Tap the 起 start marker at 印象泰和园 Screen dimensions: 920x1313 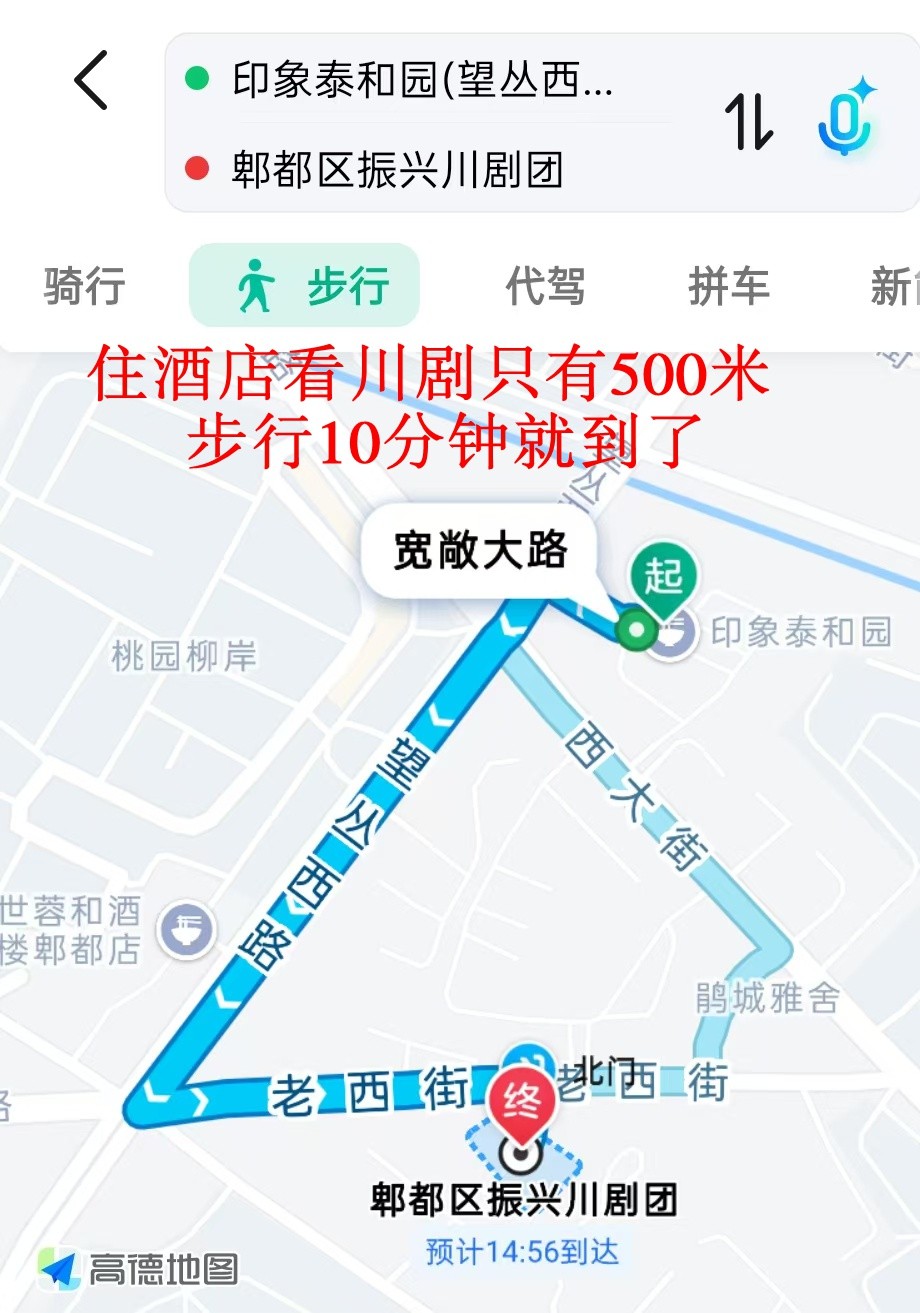click(x=663, y=579)
